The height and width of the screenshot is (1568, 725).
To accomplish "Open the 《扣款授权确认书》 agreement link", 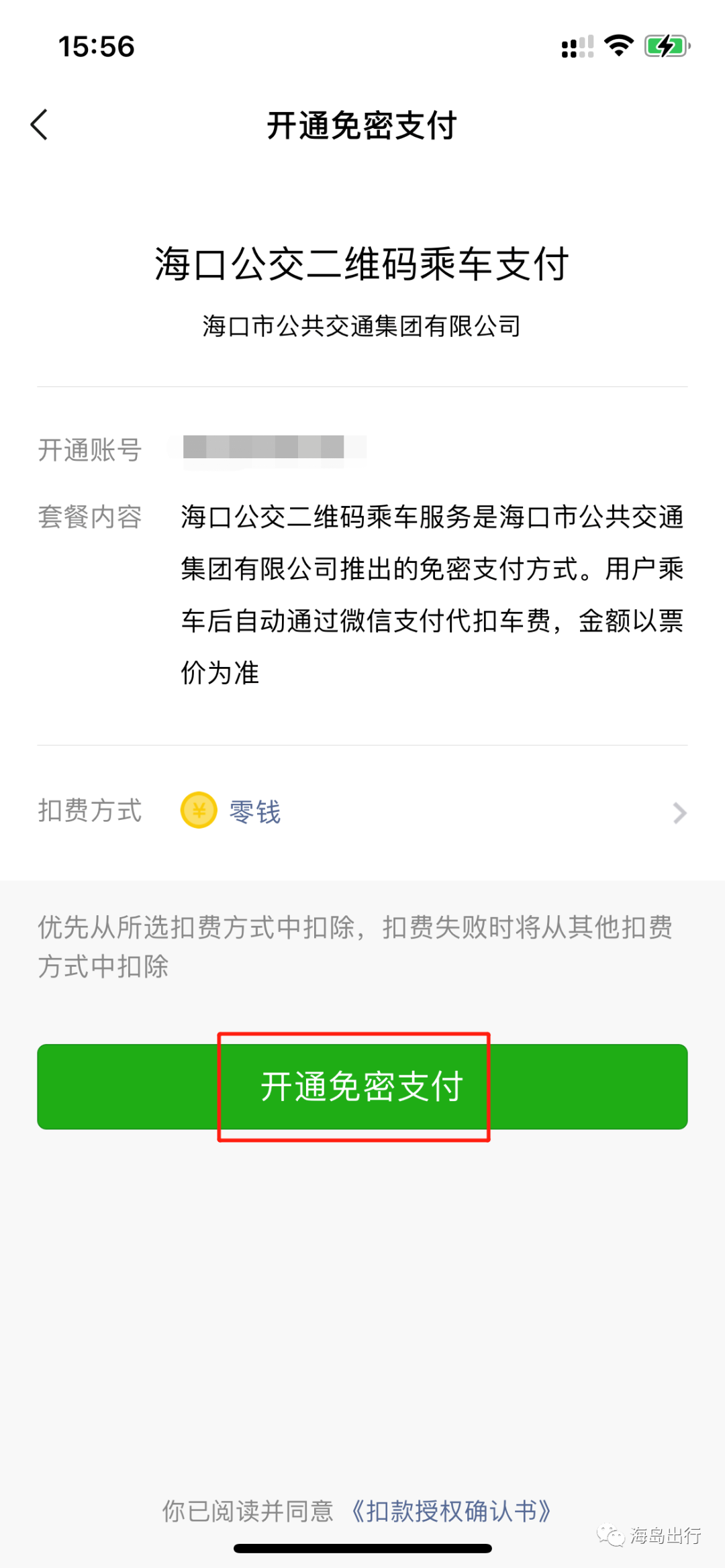I will [x=450, y=1511].
